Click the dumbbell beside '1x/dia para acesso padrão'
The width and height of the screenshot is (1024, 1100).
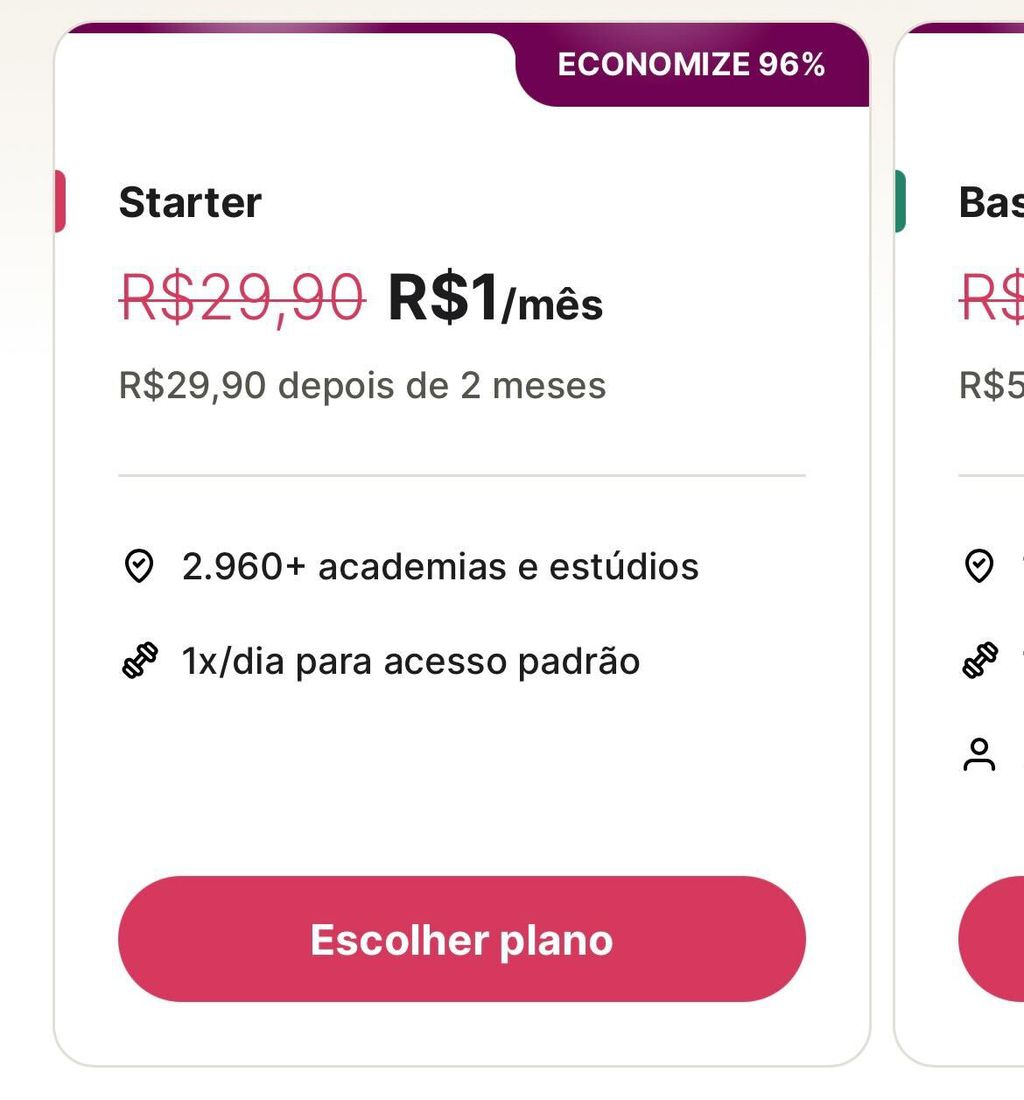140,659
